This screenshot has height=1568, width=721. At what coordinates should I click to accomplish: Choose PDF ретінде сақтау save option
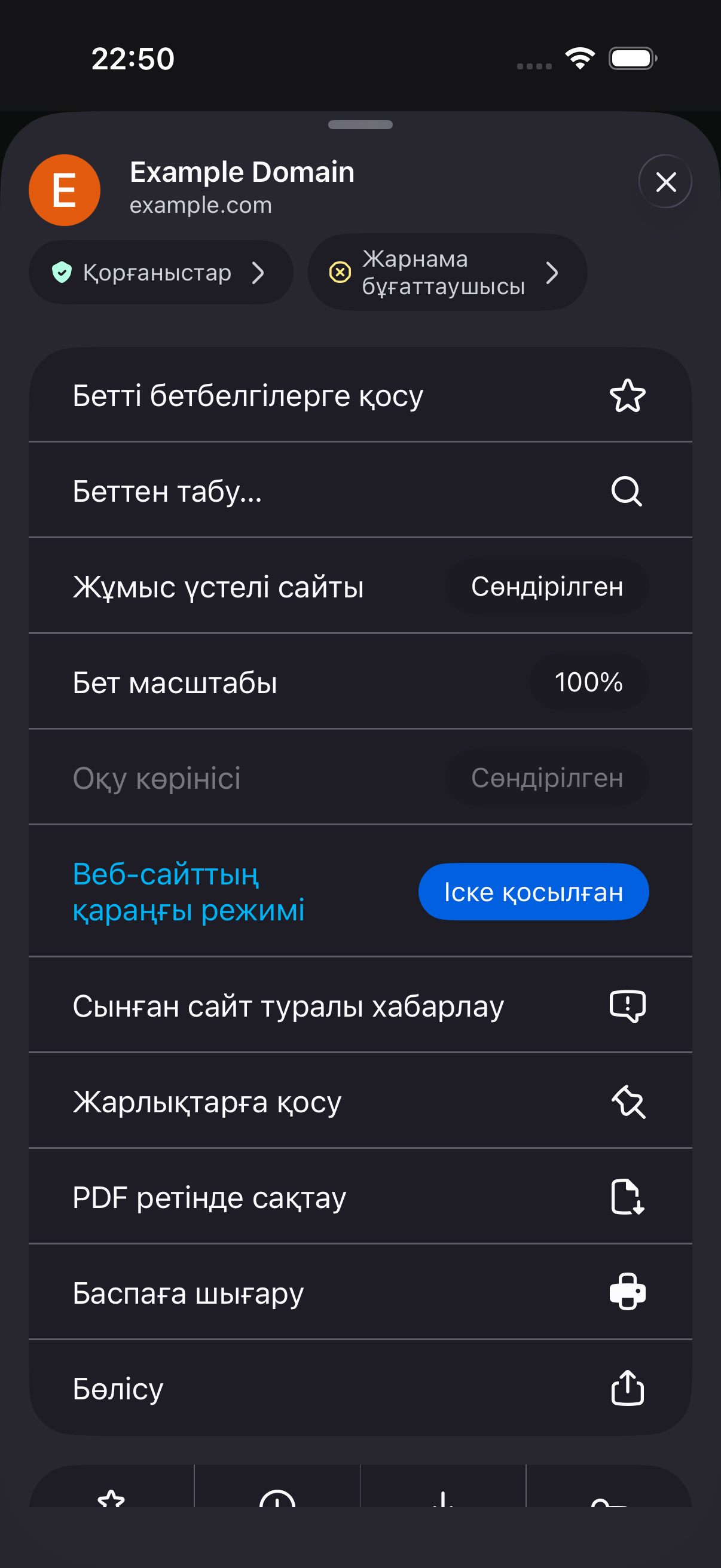tap(360, 1197)
